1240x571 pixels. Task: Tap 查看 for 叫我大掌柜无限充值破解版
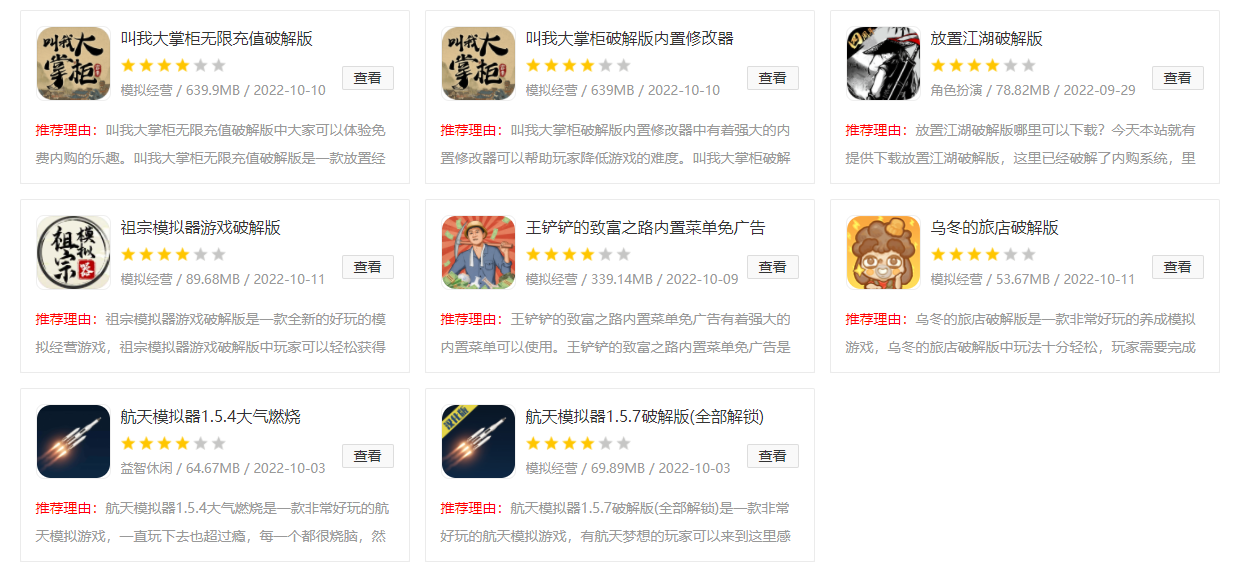click(368, 78)
